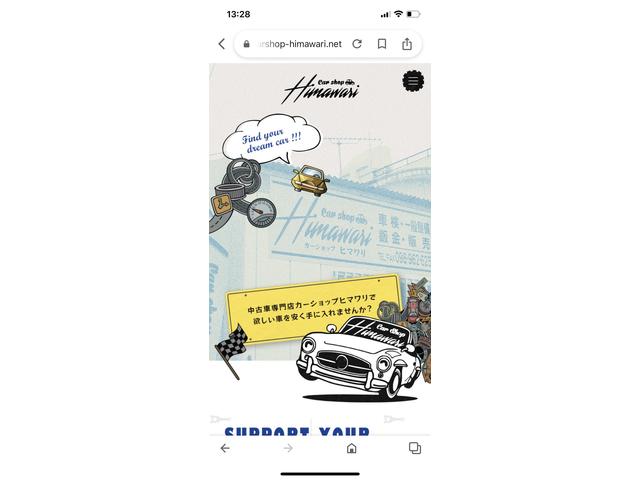Open the site's hamburger menu
The height and width of the screenshot is (480, 640).
[413, 82]
